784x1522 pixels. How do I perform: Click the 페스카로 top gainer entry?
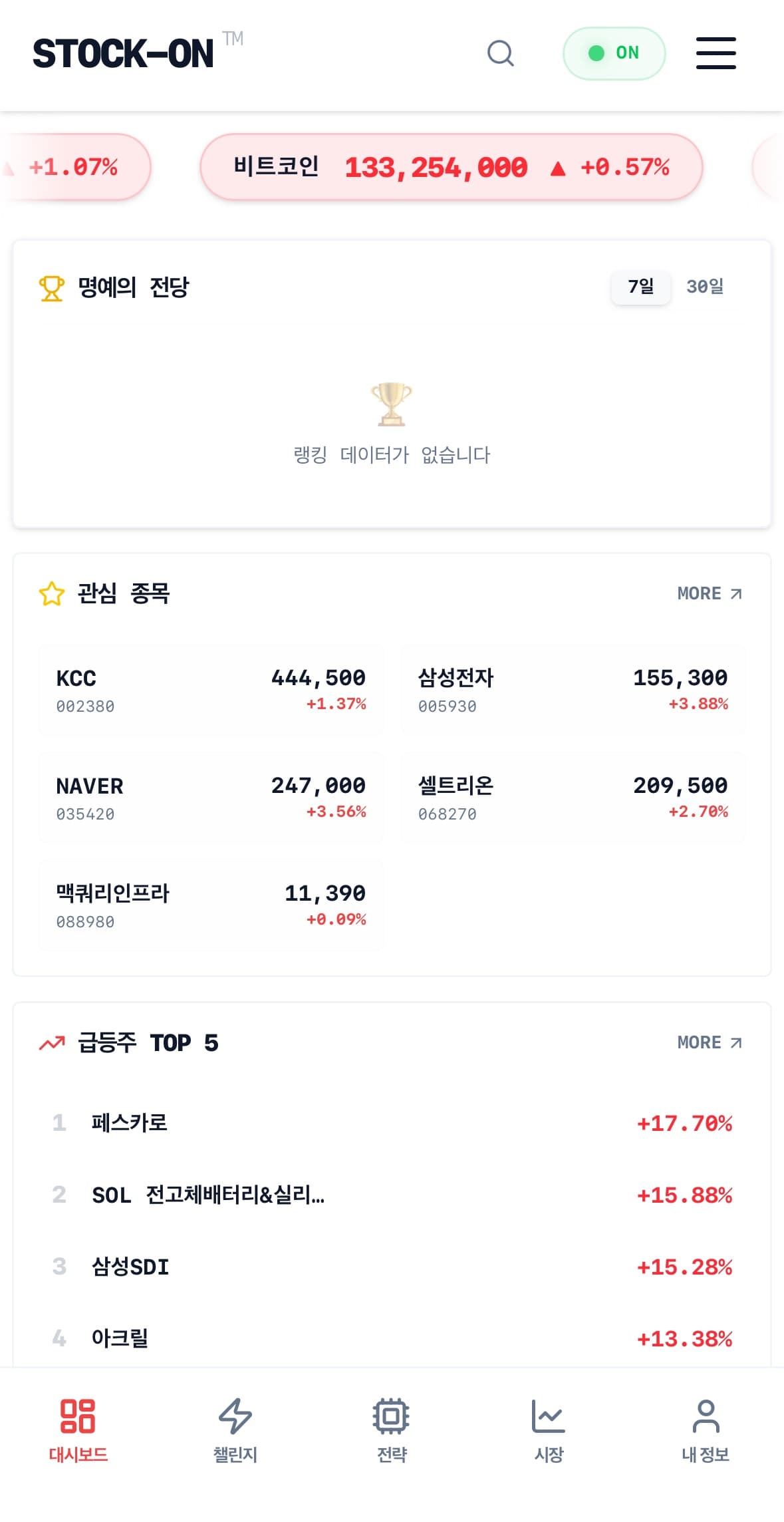392,1123
